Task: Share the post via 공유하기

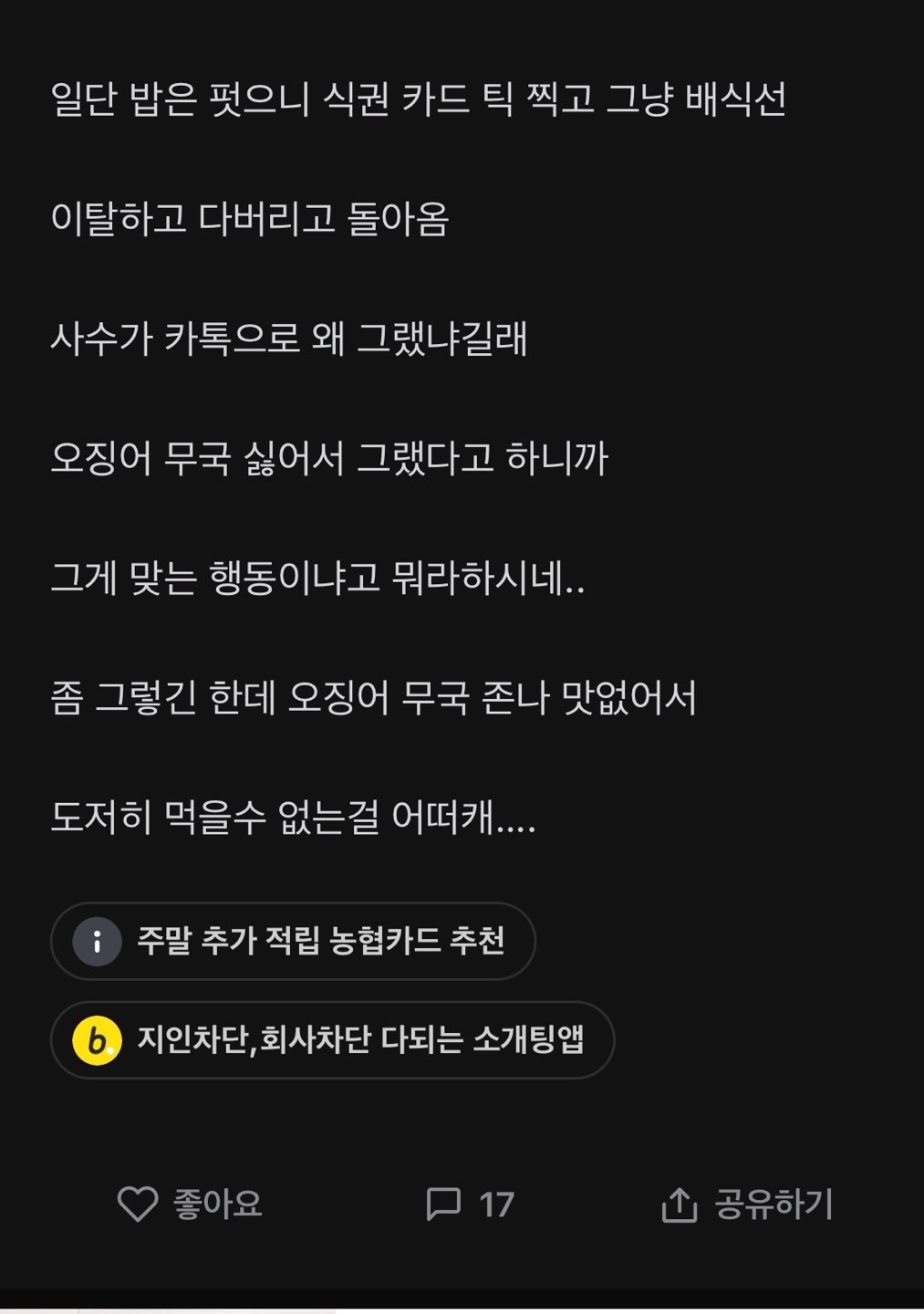Action: (746, 1204)
